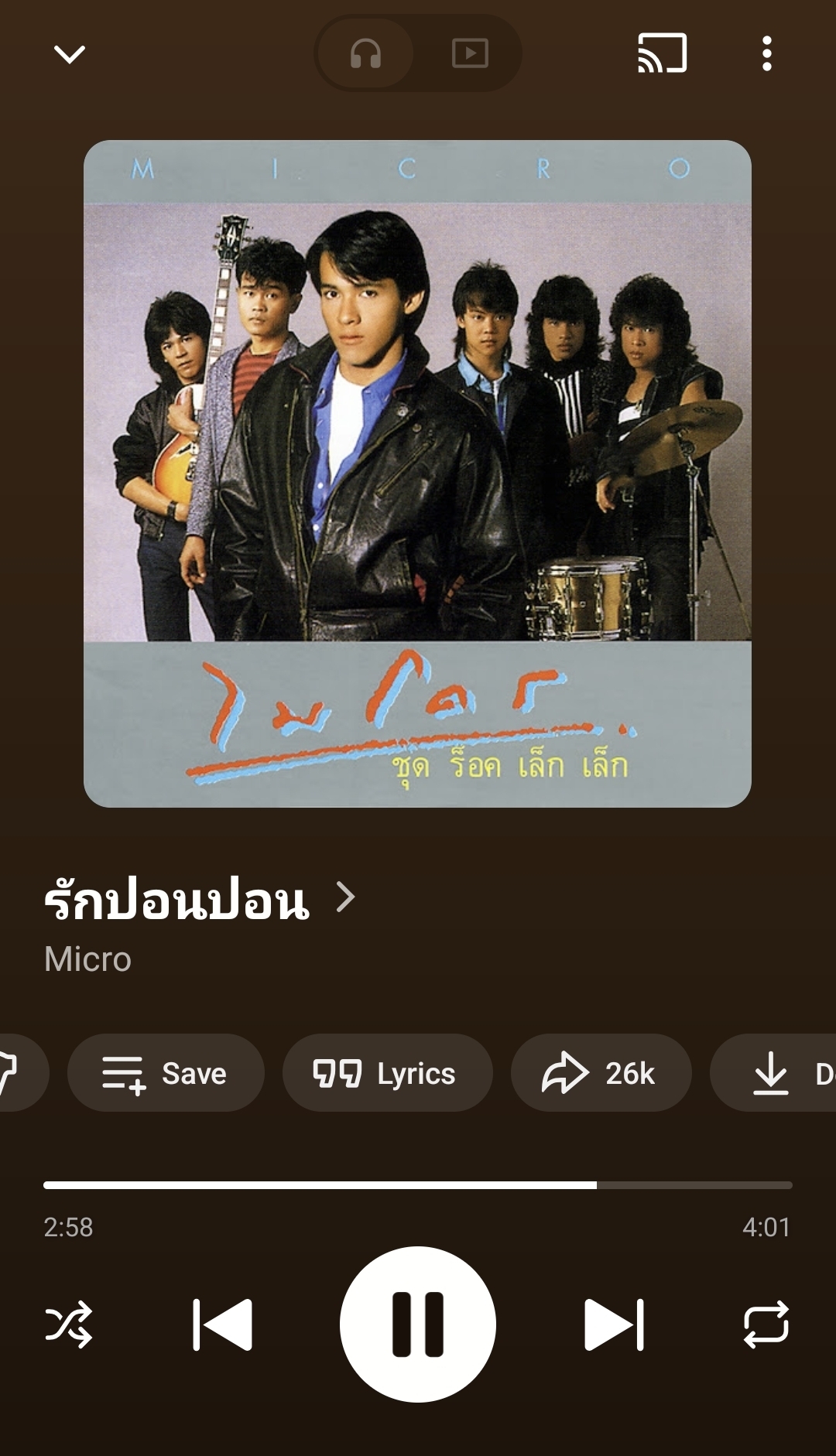836x1456 pixels.
Task: Open the Micro artist page
Action: point(87,959)
